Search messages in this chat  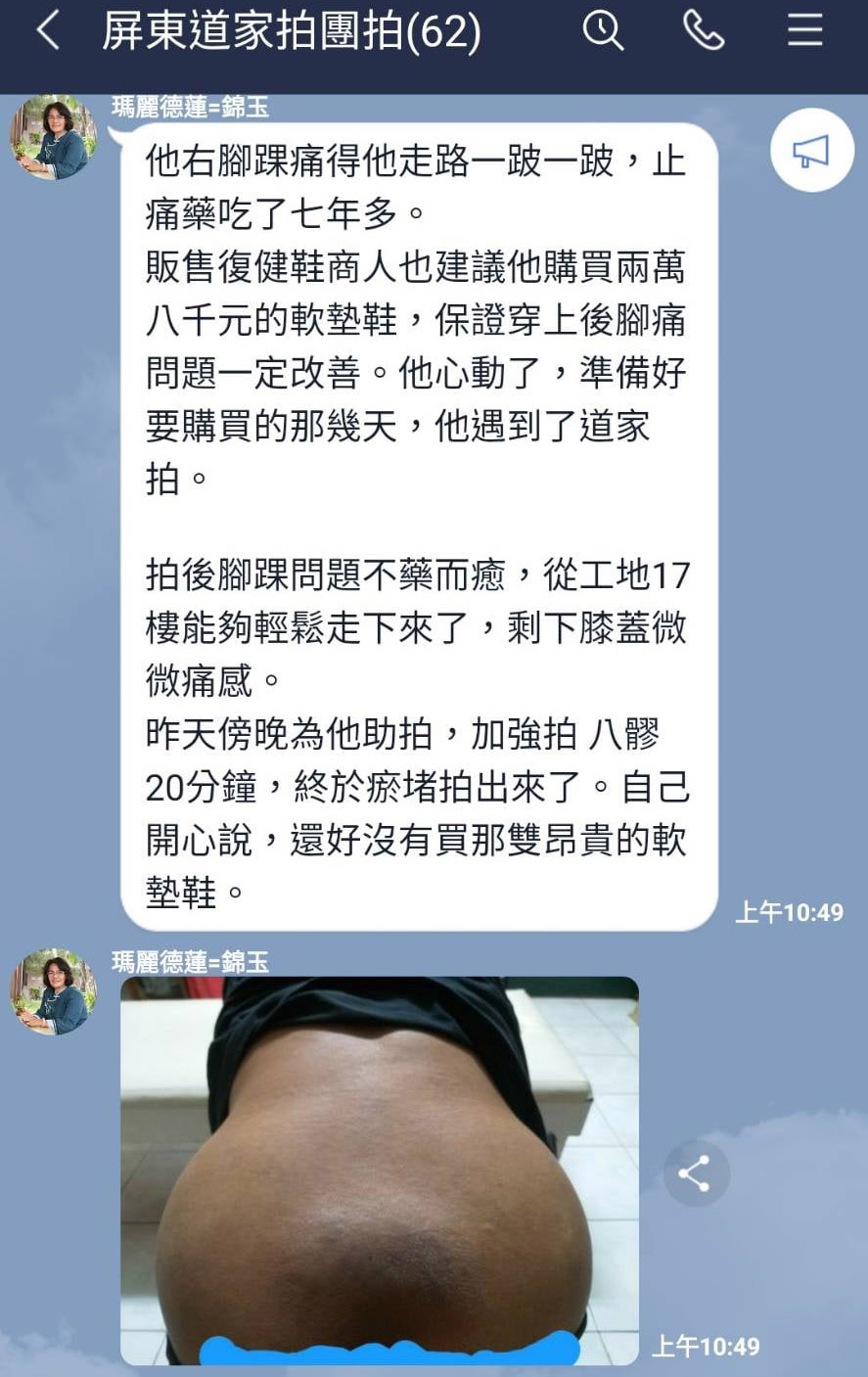click(x=603, y=32)
